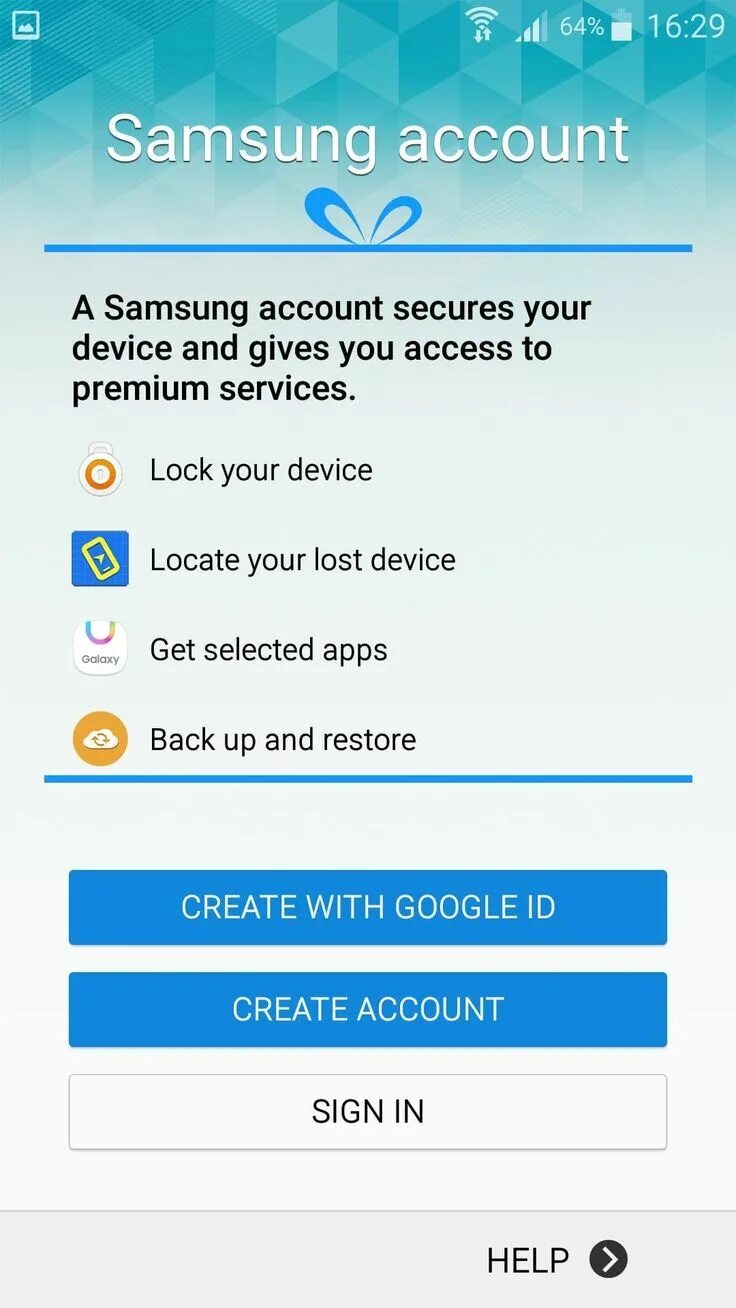Open Help at the bottom
The image size is (736, 1308).
point(556,1260)
